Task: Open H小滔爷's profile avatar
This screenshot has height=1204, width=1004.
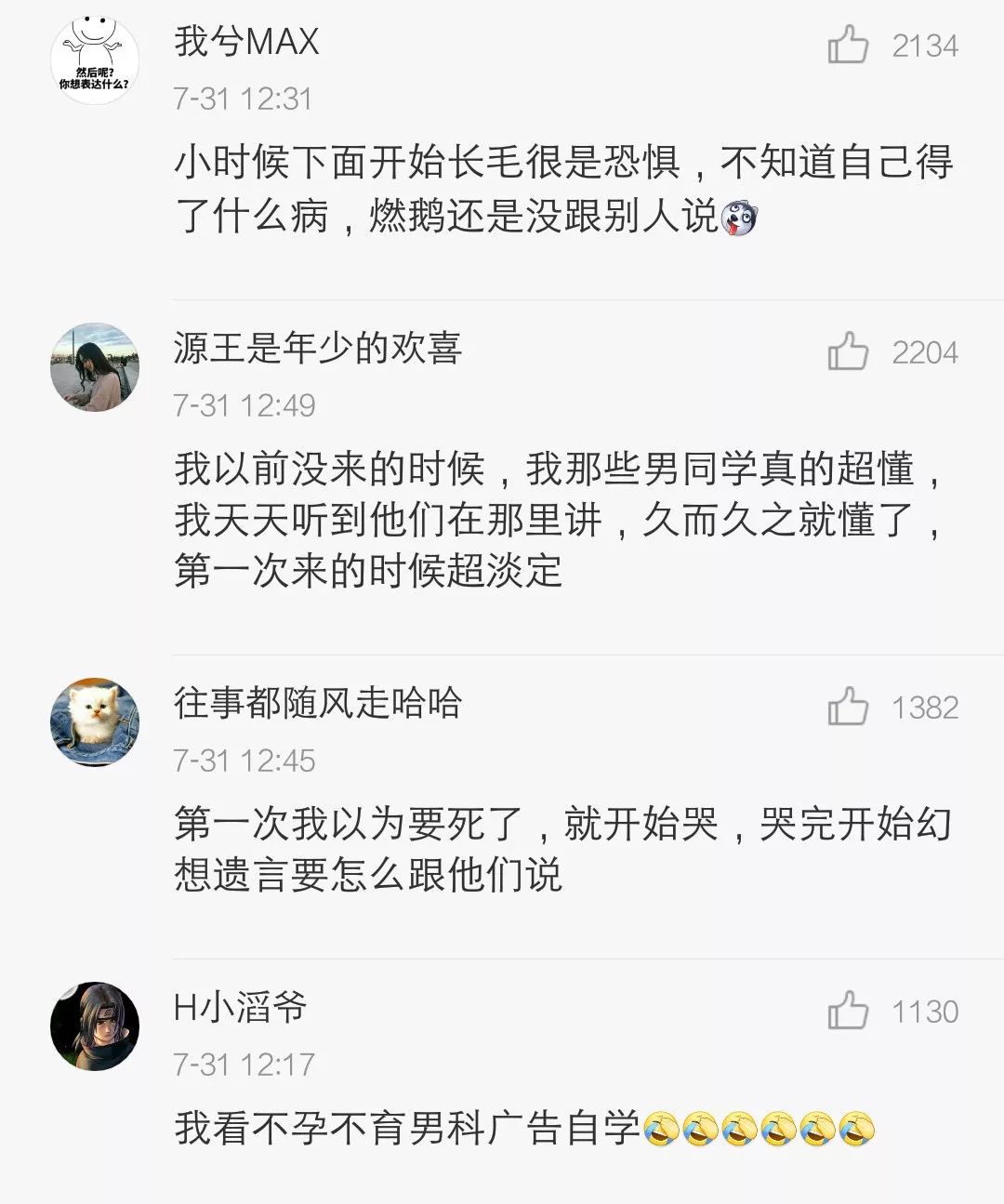Action: pyautogui.click(x=95, y=1026)
